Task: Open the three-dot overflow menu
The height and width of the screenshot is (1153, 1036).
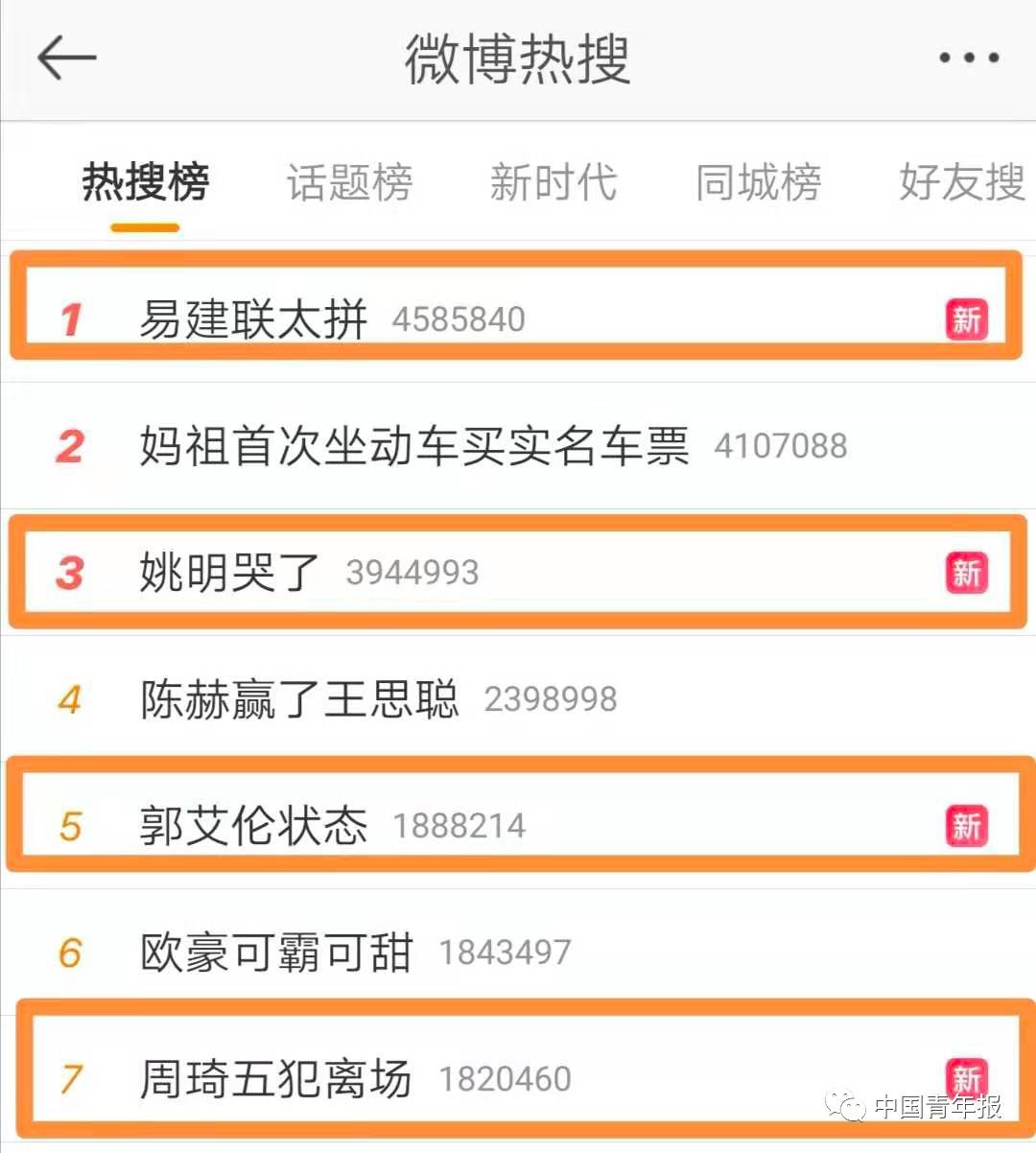Action: coord(968,59)
